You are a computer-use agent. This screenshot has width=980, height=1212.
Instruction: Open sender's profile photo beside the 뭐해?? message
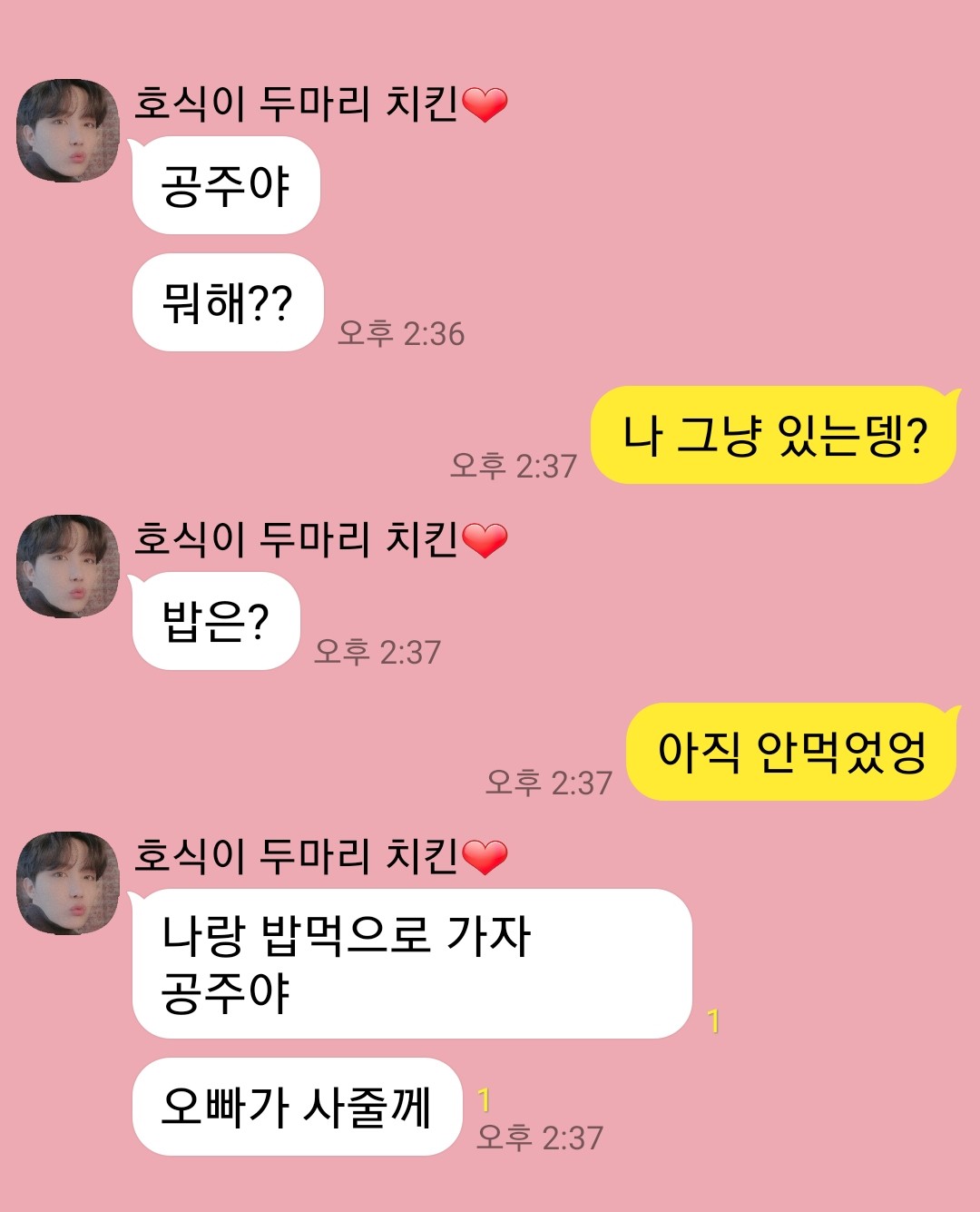tap(68, 131)
